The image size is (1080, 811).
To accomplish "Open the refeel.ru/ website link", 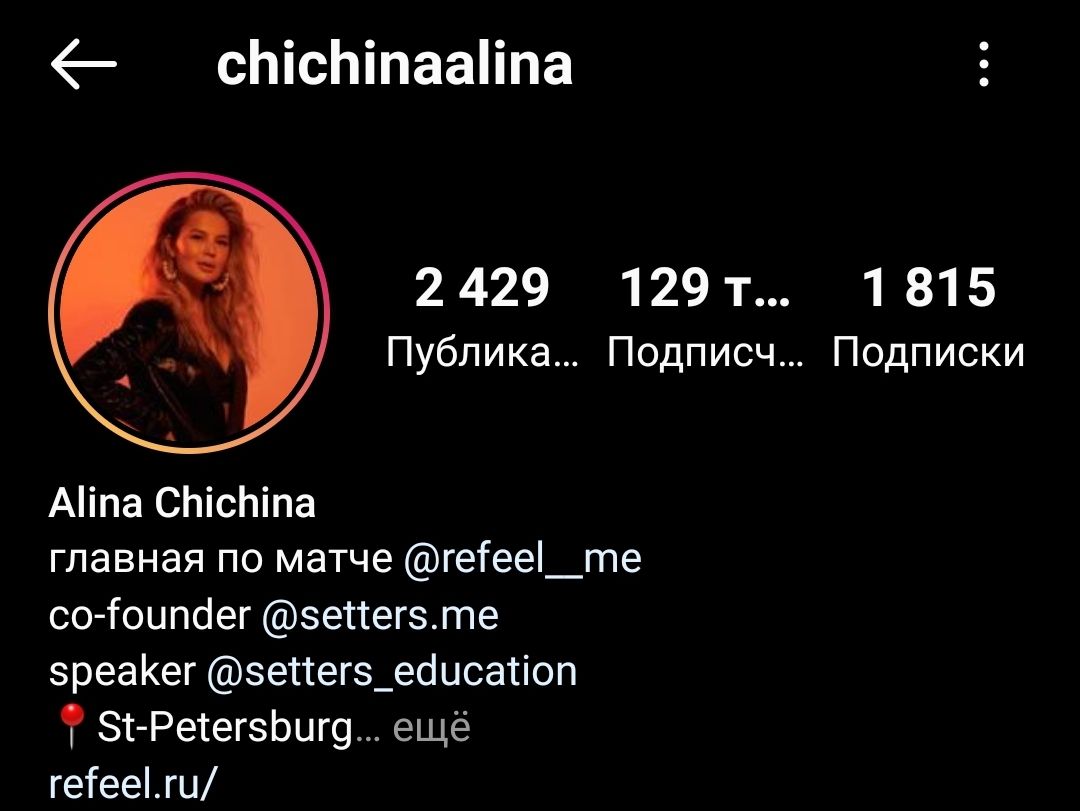I will [x=132, y=780].
